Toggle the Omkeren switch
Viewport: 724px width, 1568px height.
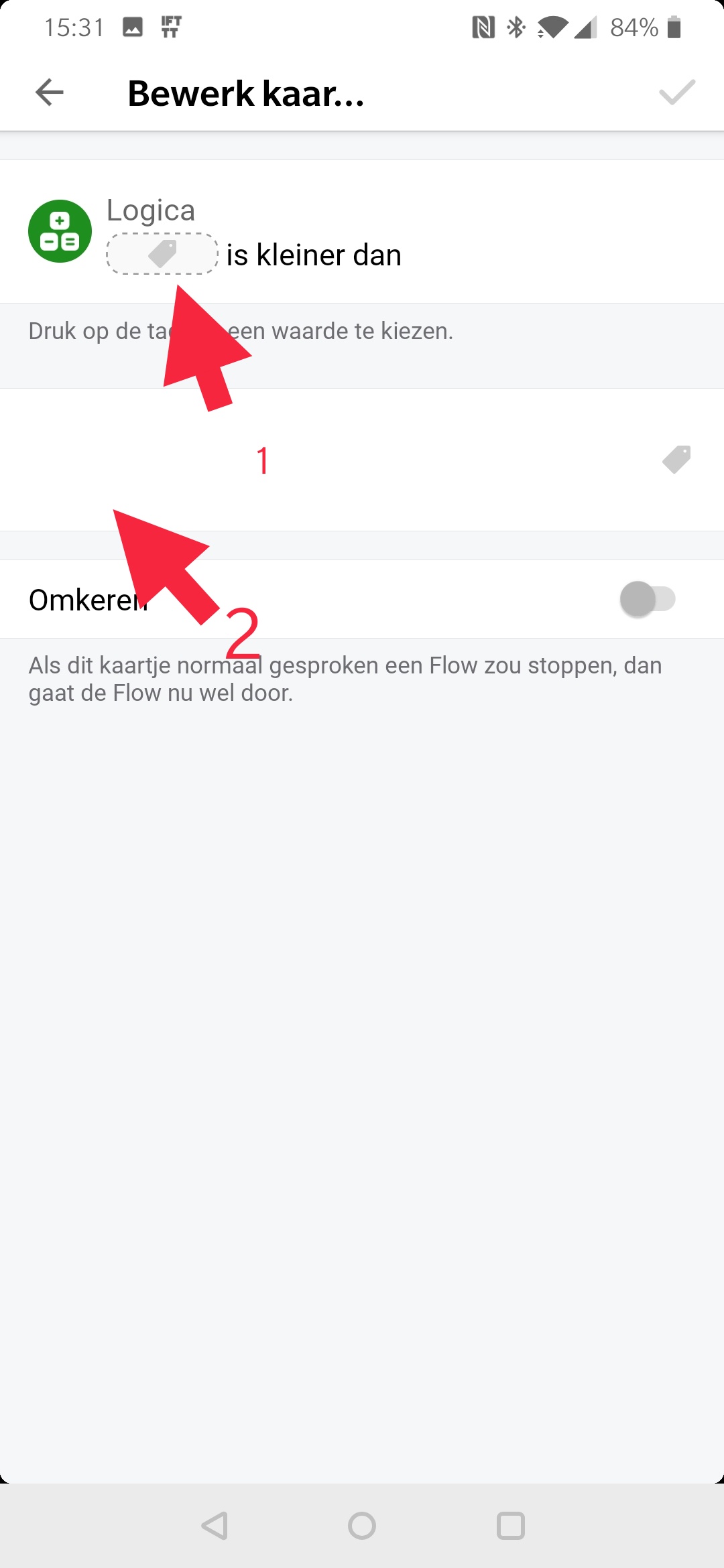point(647,599)
